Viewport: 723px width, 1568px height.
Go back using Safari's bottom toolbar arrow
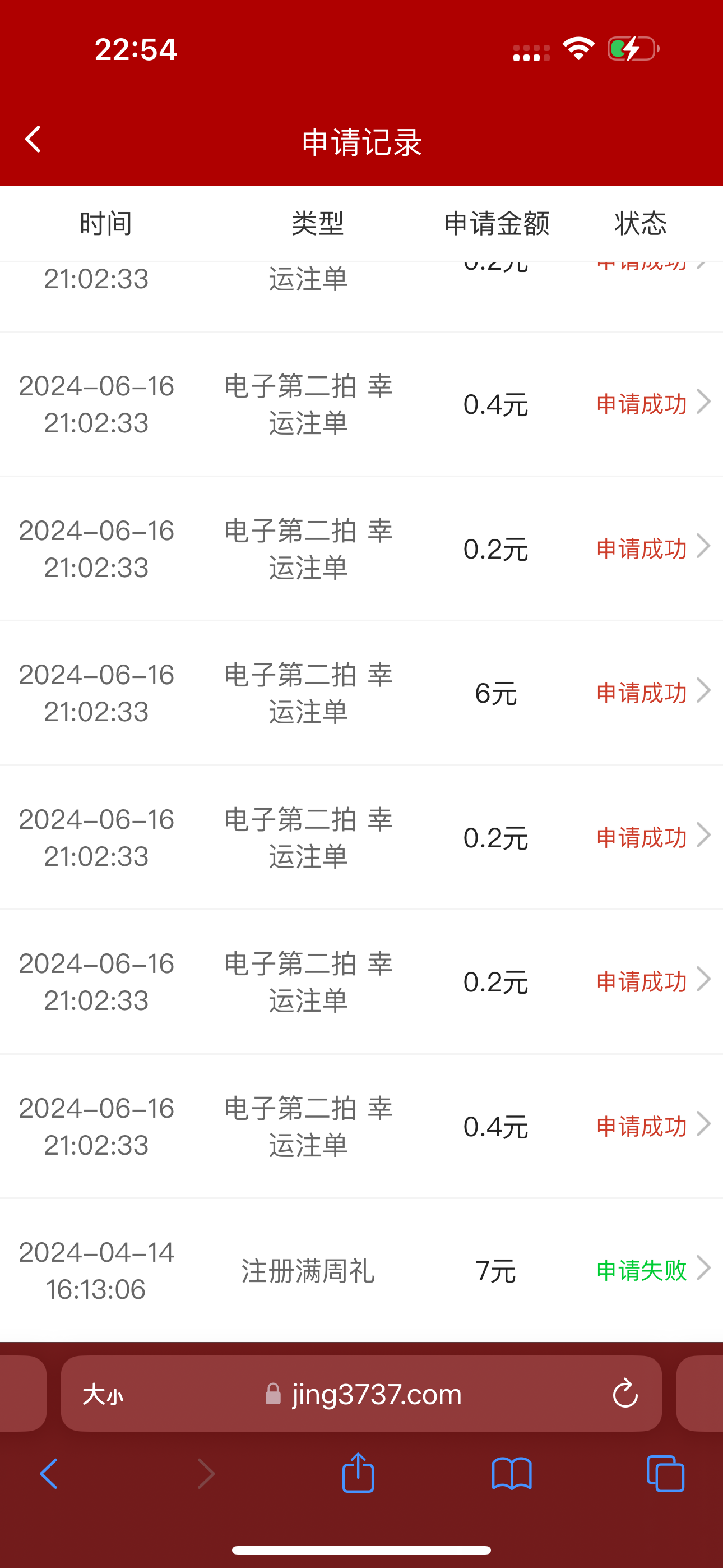(x=49, y=1474)
